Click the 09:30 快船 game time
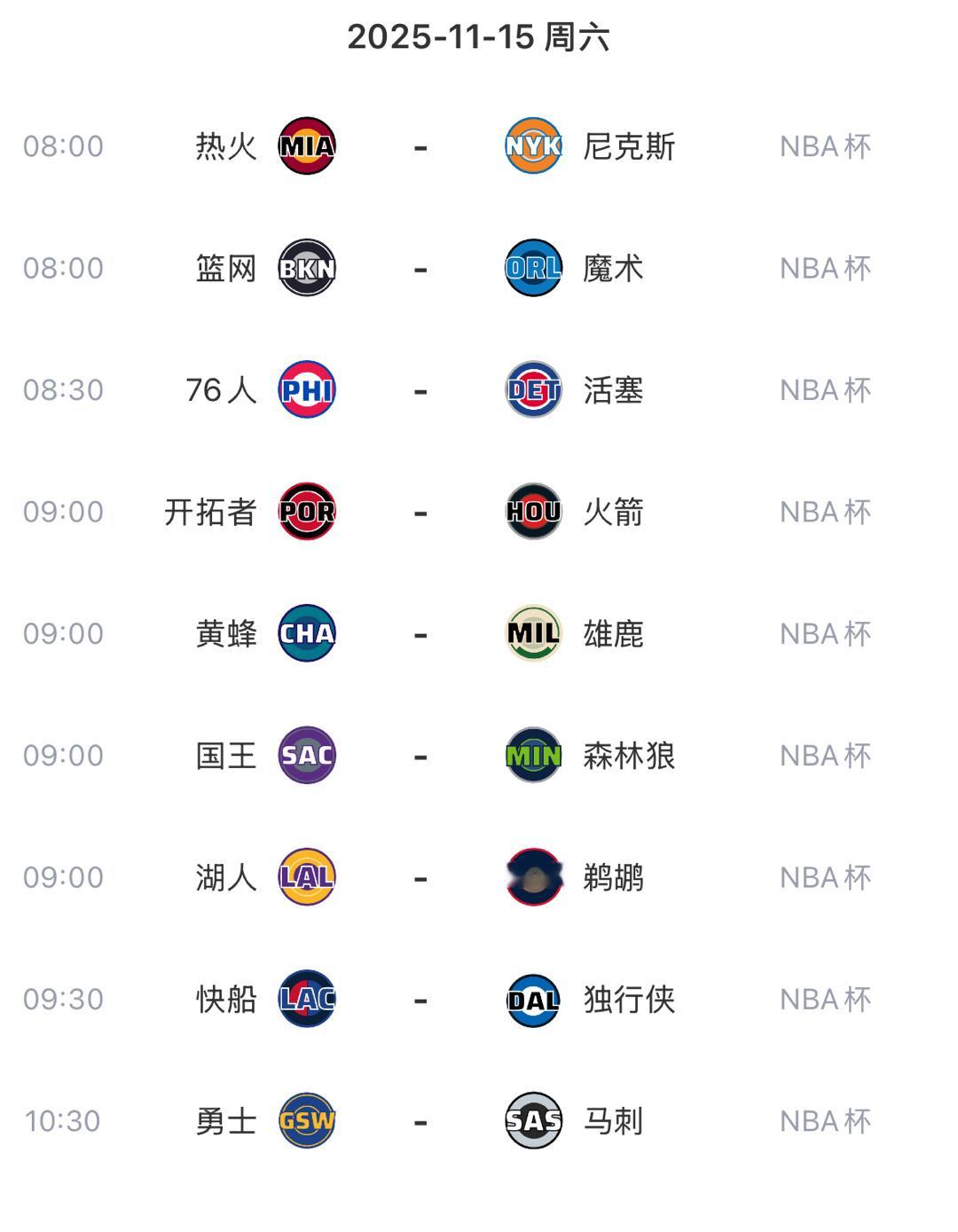This screenshot has height=1232, width=958. click(63, 999)
